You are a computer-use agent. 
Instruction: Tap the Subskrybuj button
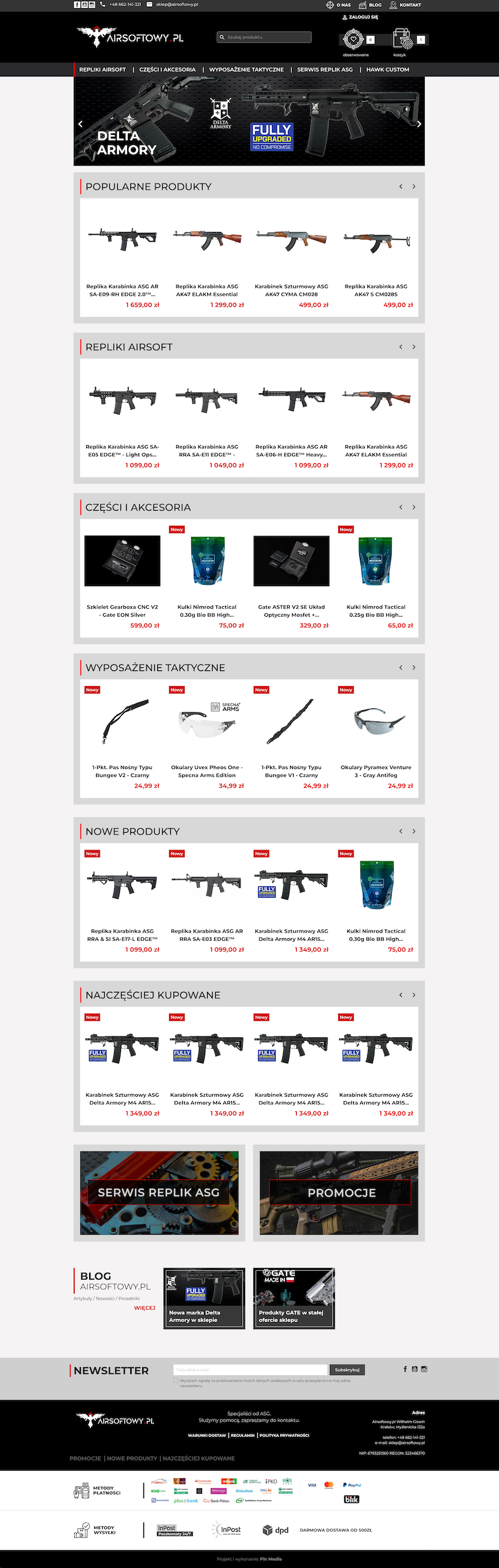[x=347, y=1370]
